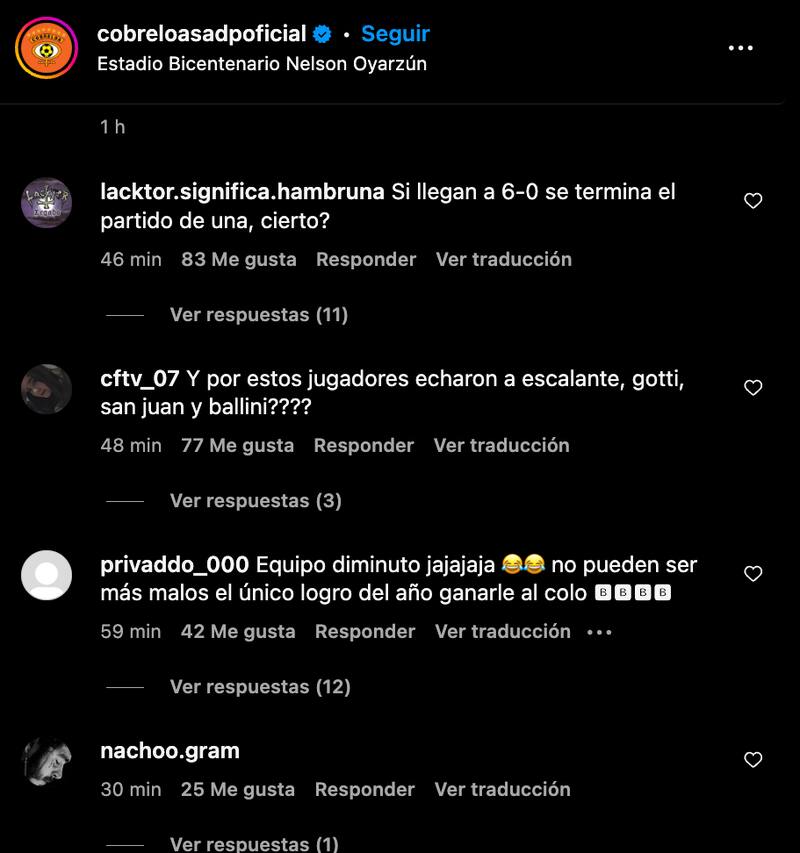
Task: Open privaddo_000's profile avatar
Action: (47, 573)
